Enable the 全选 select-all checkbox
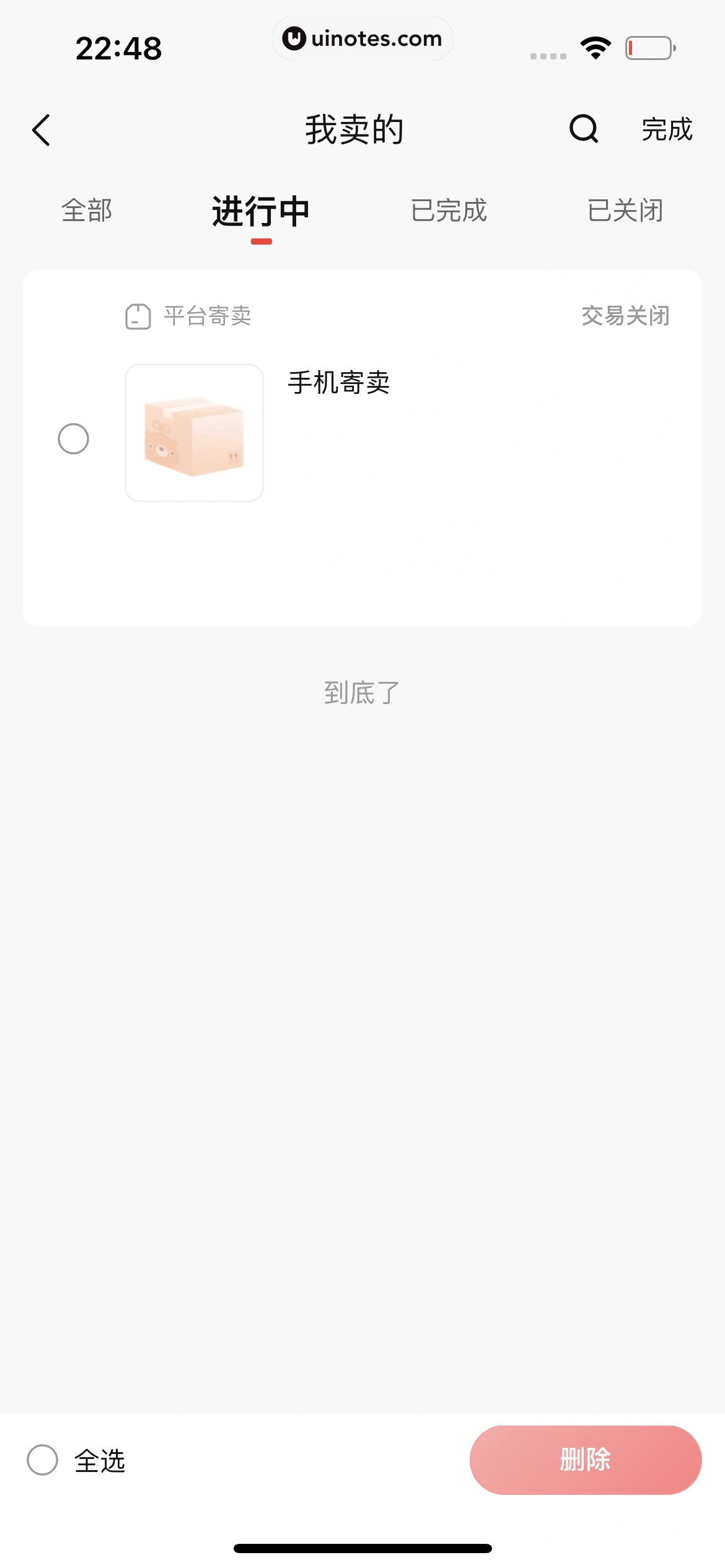The height and width of the screenshot is (1568, 725). (x=42, y=1461)
